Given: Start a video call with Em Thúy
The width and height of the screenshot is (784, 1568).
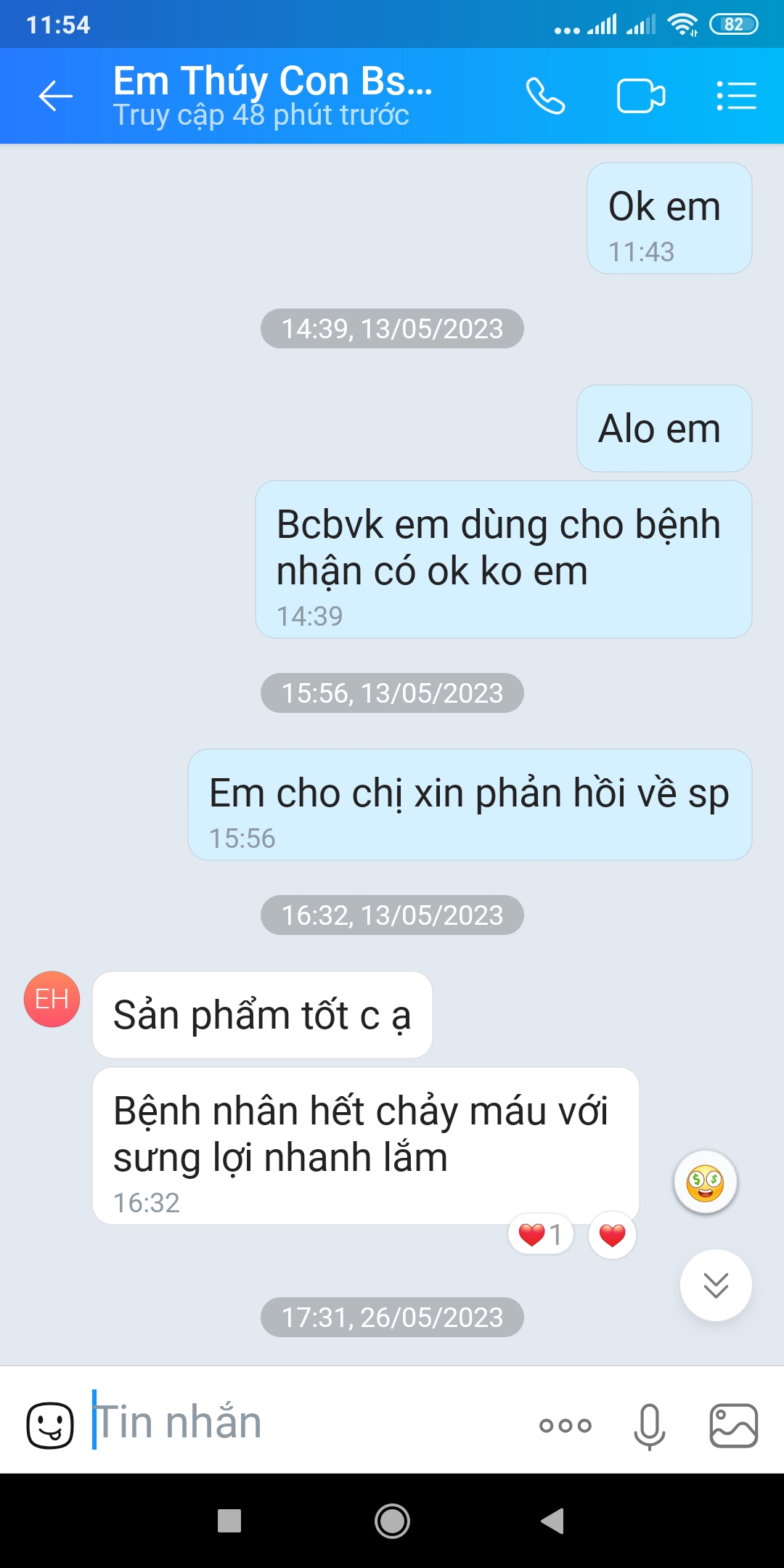Looking at the screenshot, I should 640,96.
